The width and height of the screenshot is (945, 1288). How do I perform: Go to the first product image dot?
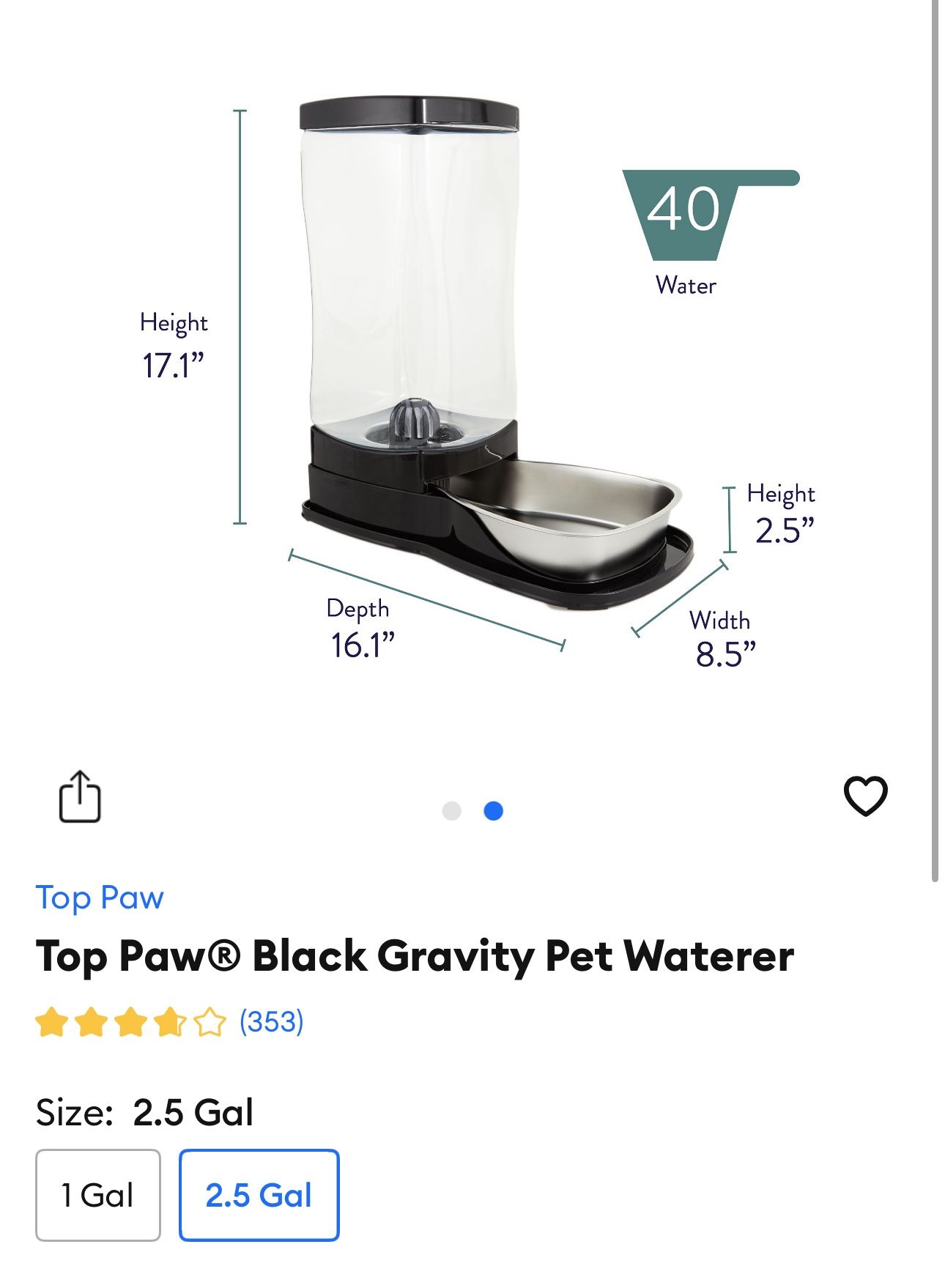coord(452,811)
